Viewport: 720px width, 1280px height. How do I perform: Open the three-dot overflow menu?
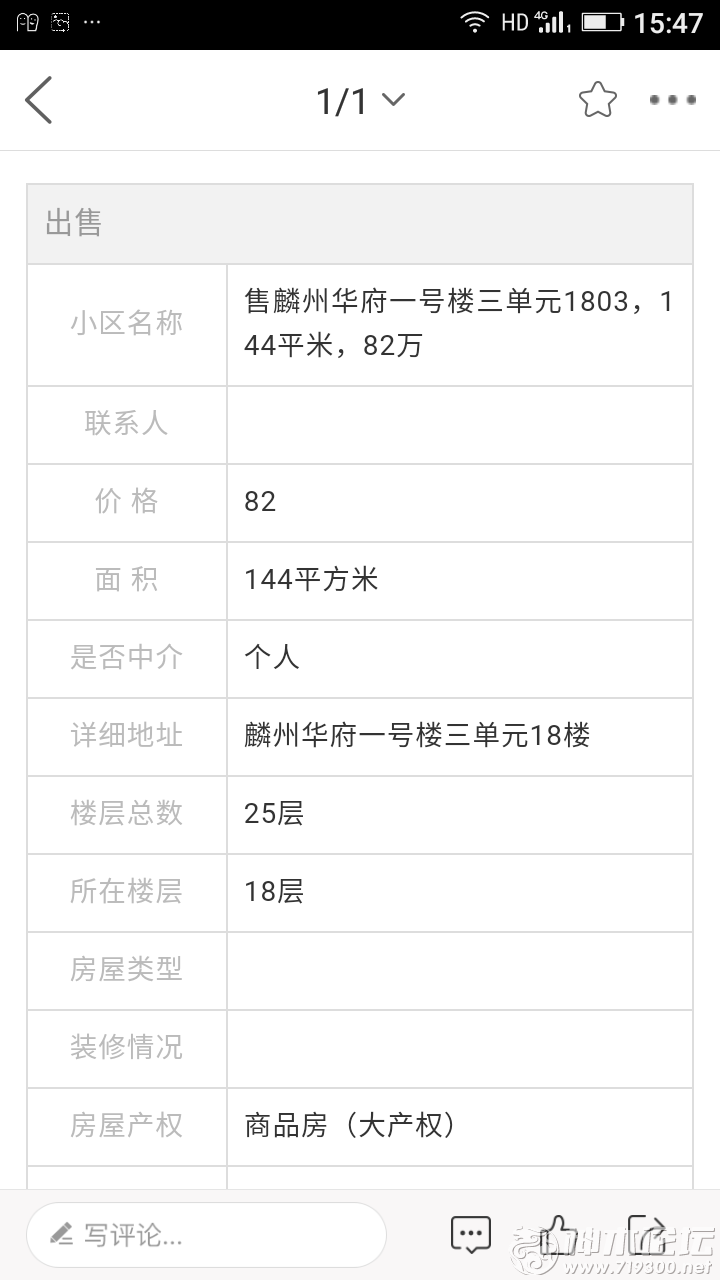pyautogui.click(x=672, y=100)
